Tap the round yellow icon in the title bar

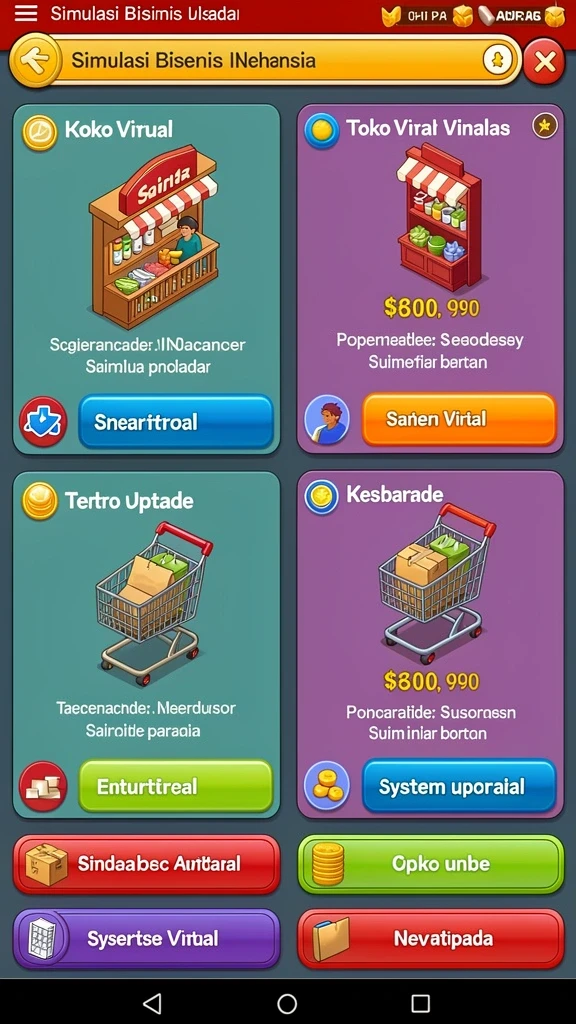(x=496, y=61)
